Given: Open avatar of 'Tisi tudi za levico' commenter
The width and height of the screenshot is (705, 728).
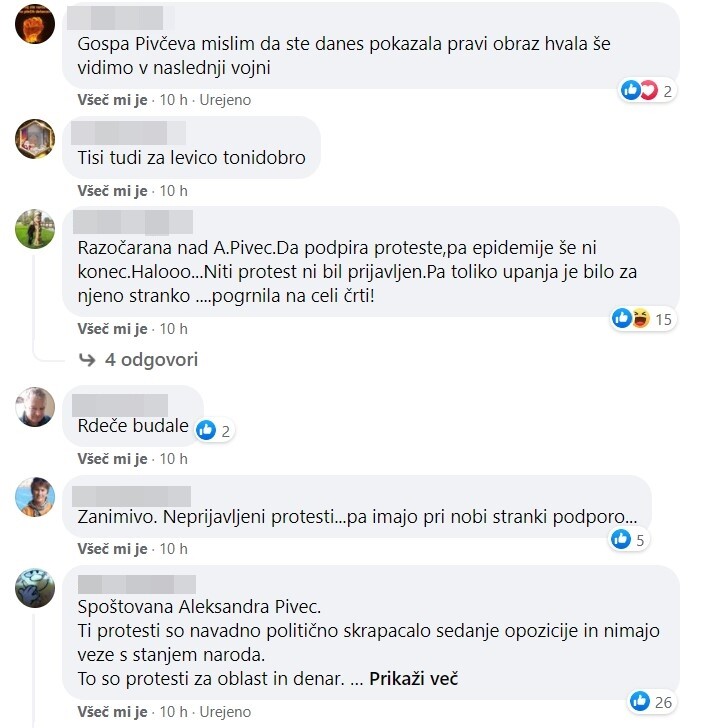Looking at the screenshot, I should point(35,138).
